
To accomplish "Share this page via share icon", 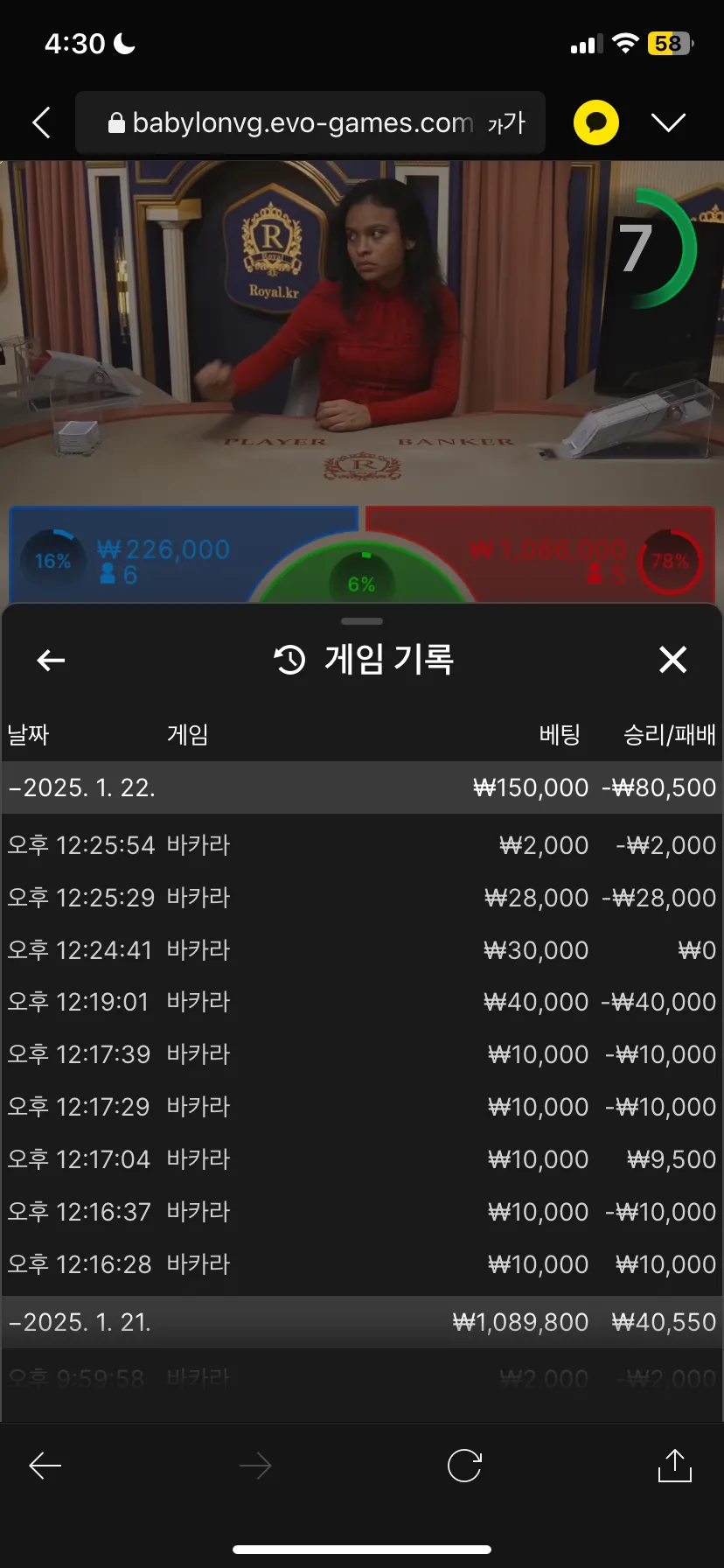I will [x=674, y=1466].
